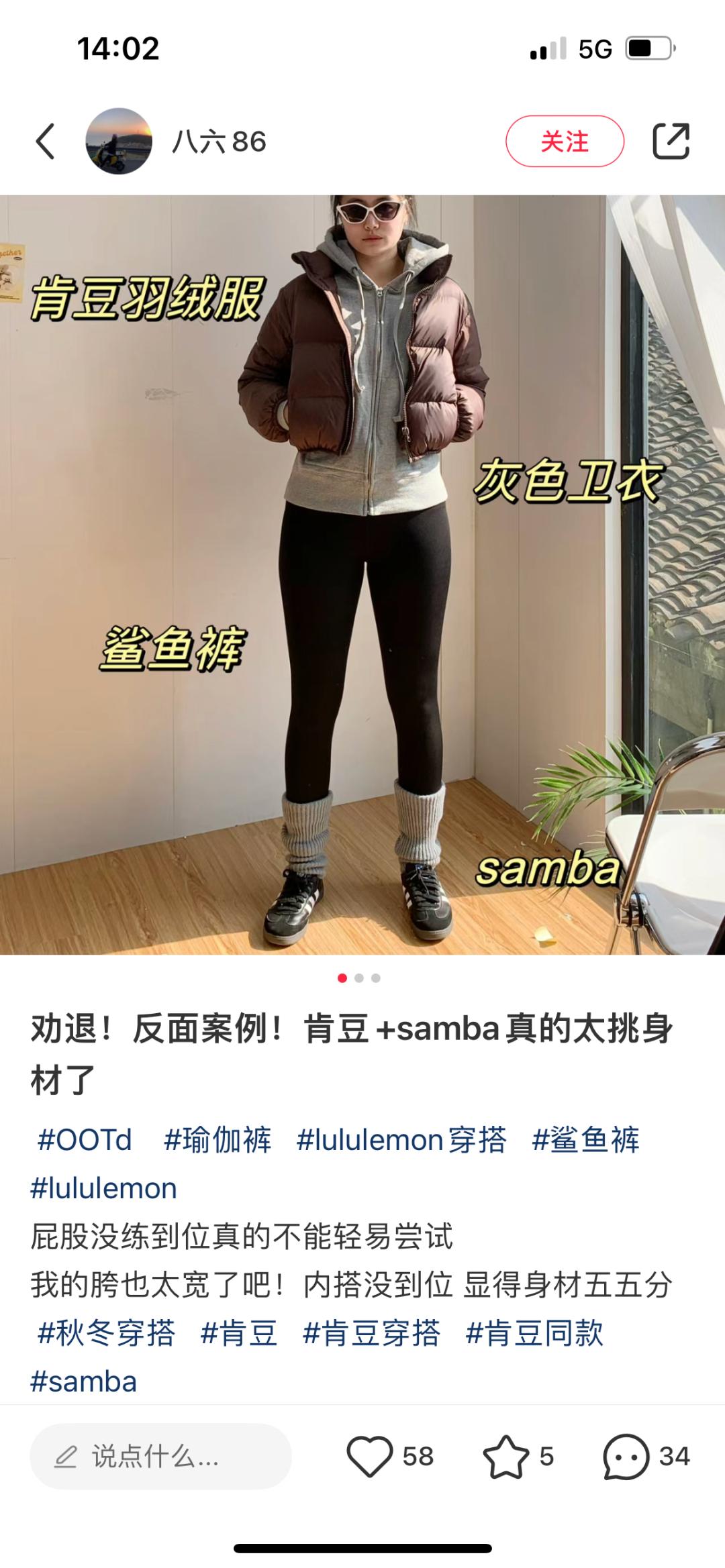Open the #lululemon穿搭 hashtag
Screen dimensions: 725x1568
(401, 1140)
